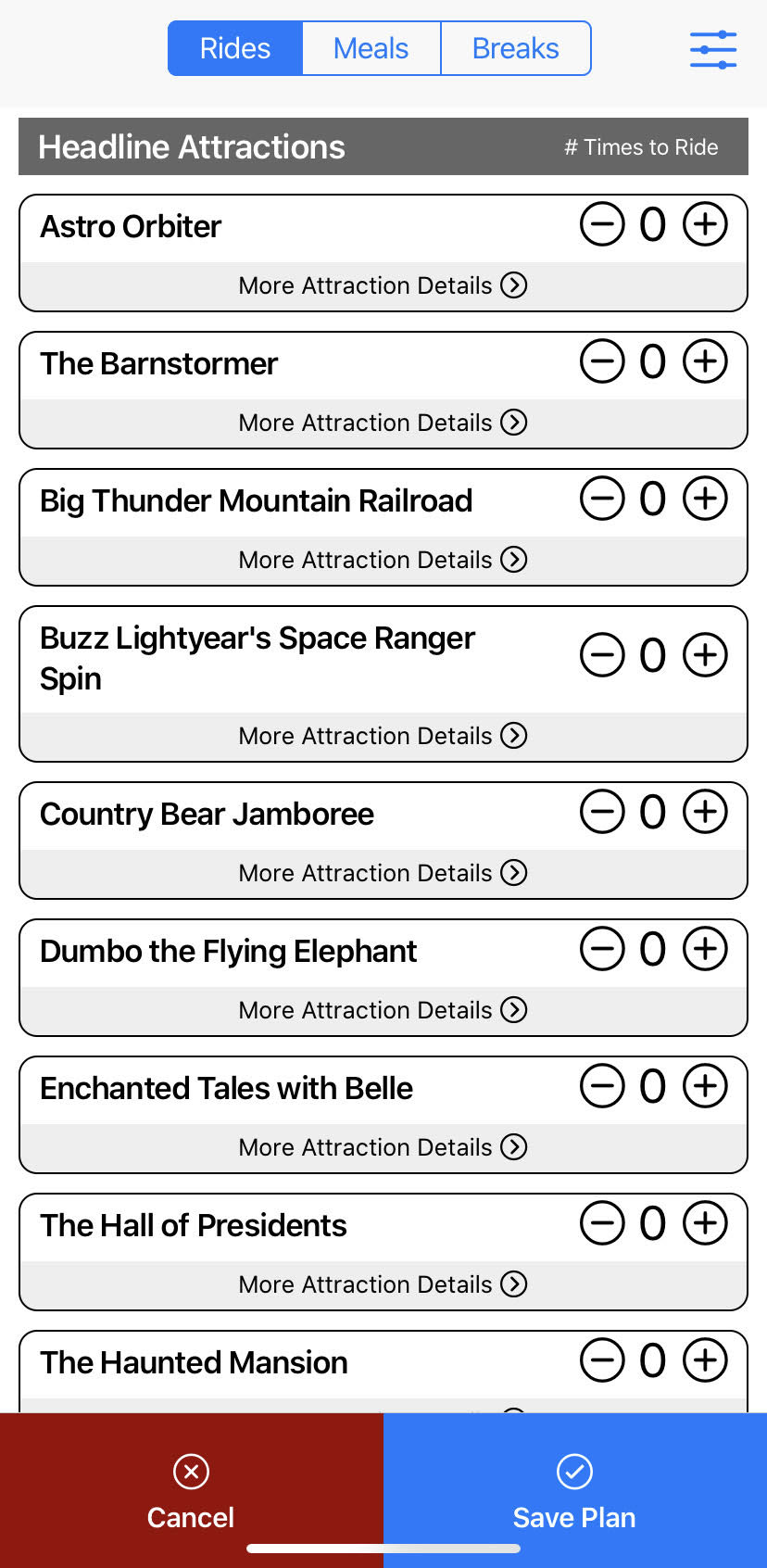This screenshot has height=1568, width=767.
Task: See attraction details for Dumbo the Flying Elephant
Action: (383, 1010)
